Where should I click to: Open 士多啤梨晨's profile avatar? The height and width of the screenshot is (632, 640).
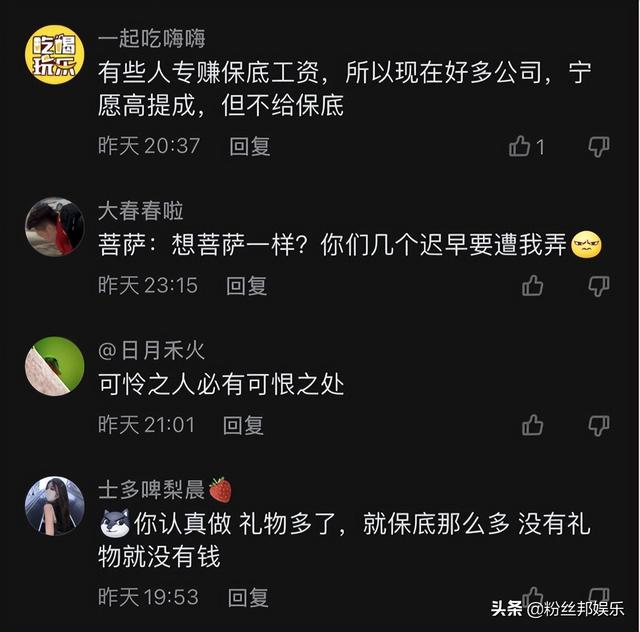click(x=54, y=505)
